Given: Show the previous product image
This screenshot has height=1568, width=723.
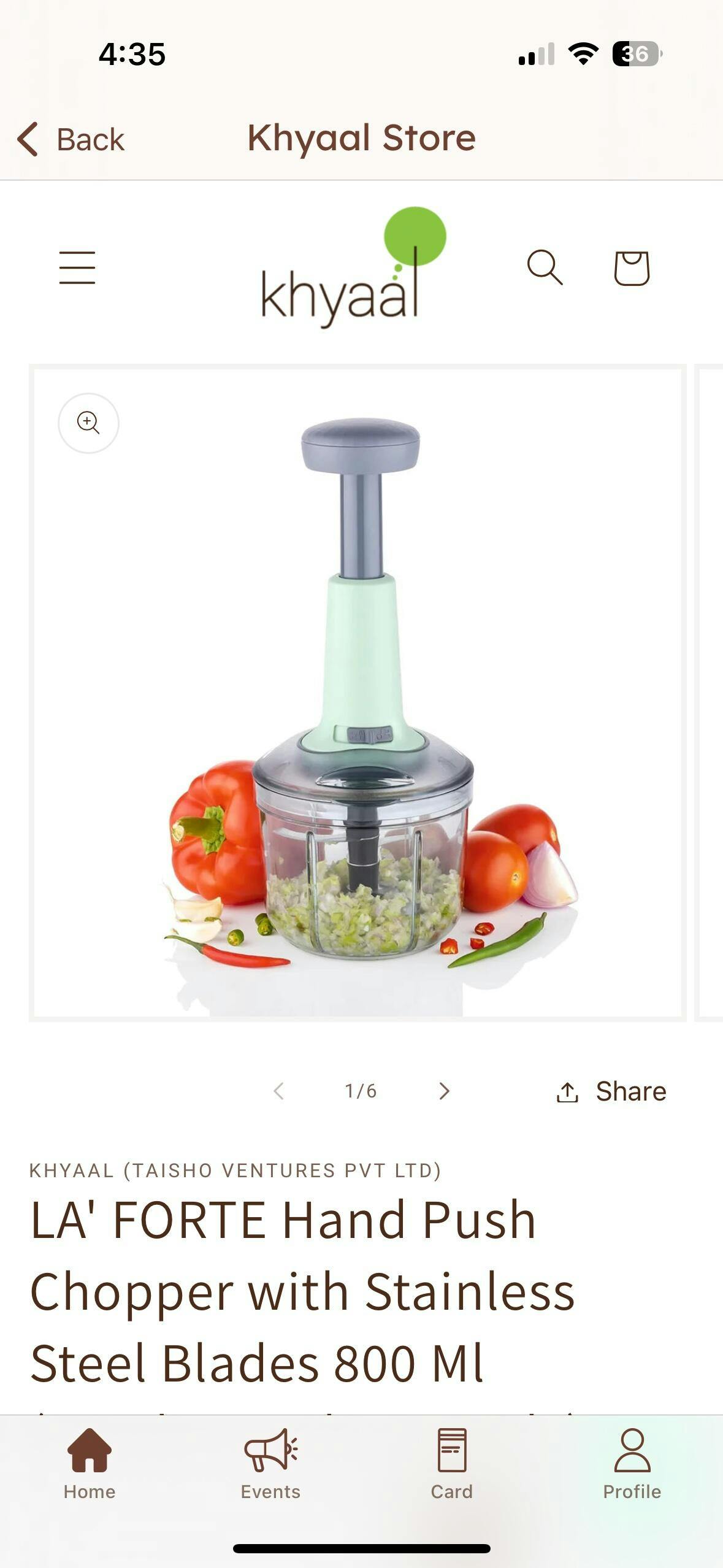Looking at the screenshot, I should (x=279, y=1091).
